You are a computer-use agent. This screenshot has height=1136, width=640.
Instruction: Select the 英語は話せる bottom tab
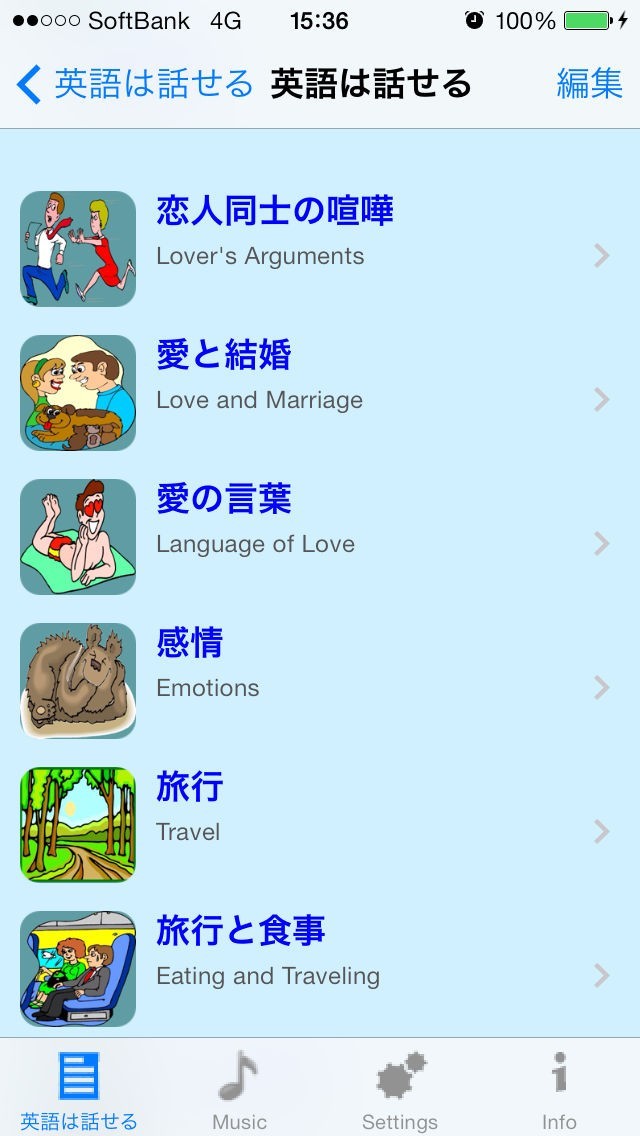(79, 1090)
